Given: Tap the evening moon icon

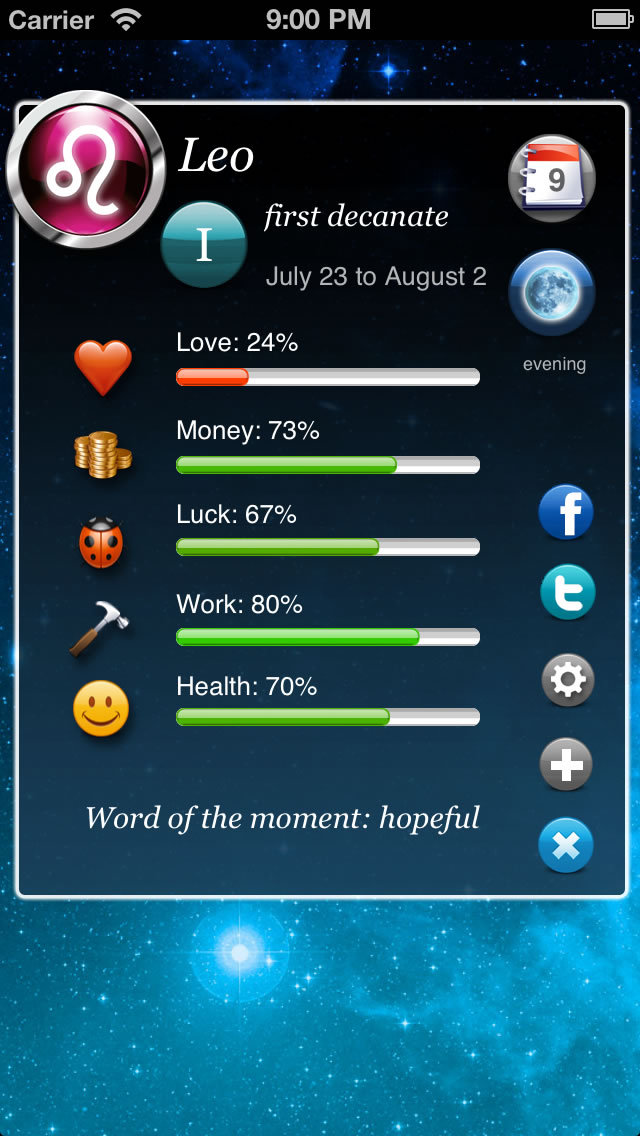Looking at the screenshot, I should (552, 293).
